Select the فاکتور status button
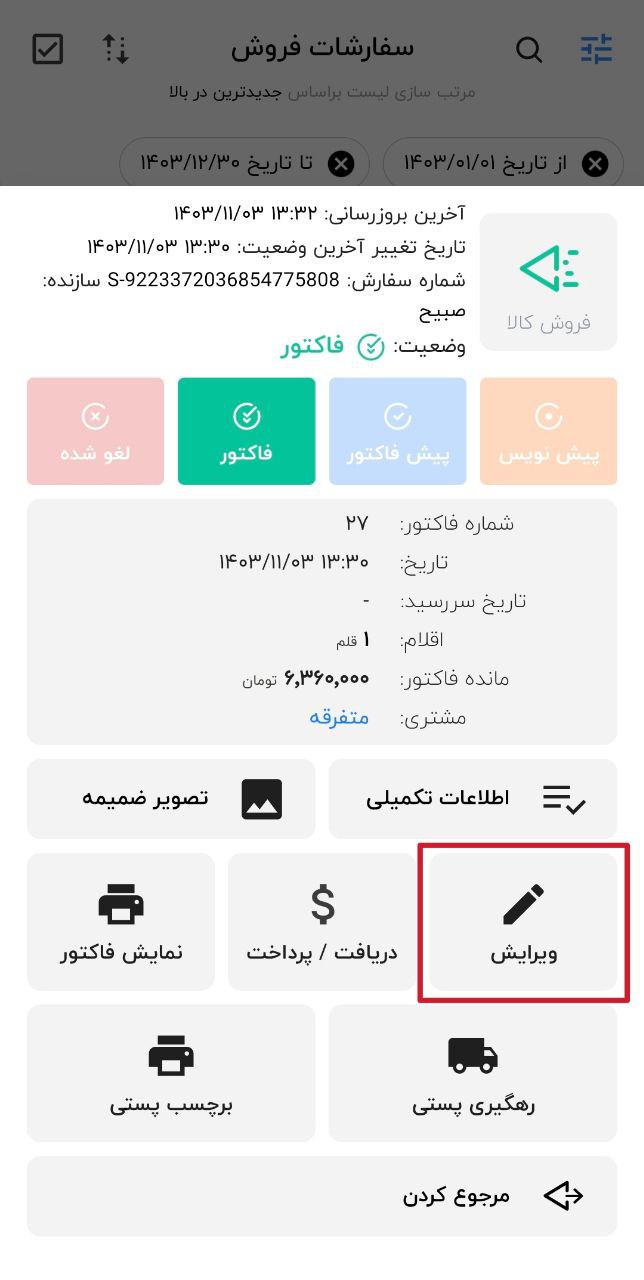The height and width of the screenshot is (1280, 644). [x=247, y=431]
